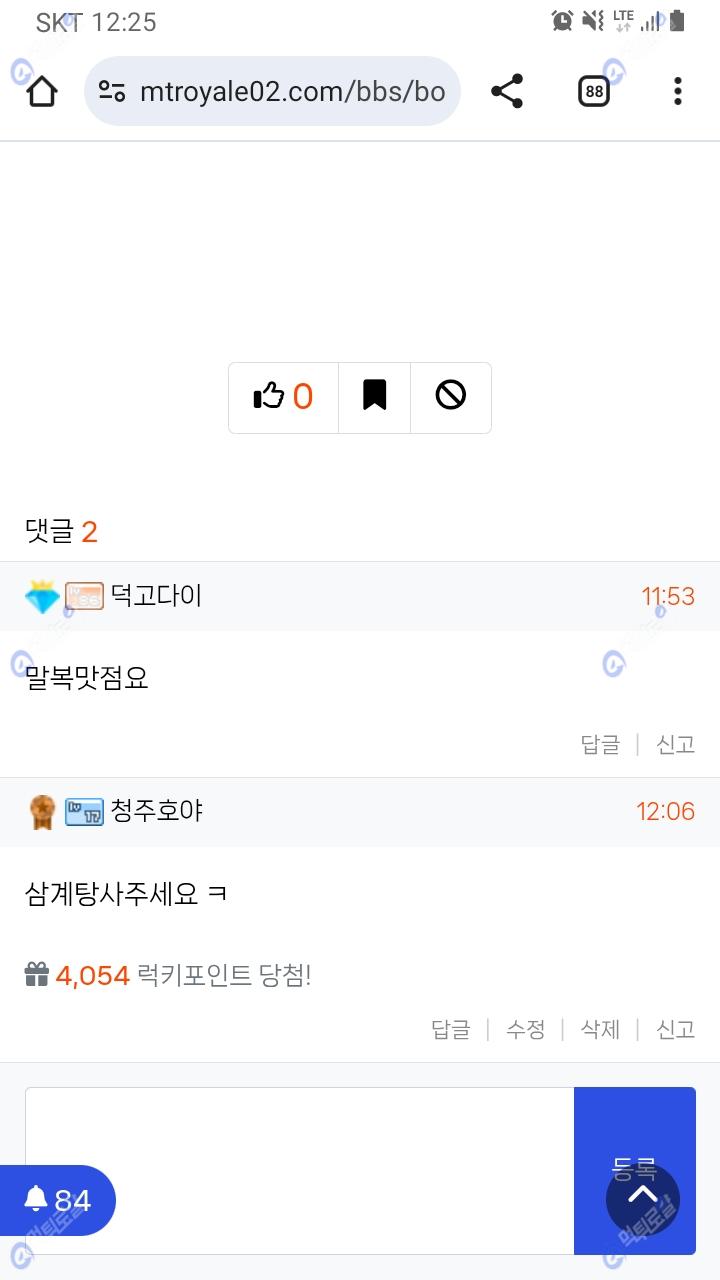Screen dimensions: 720x1280
Task: Focus the comment text box
Action: click(300, 1170)
